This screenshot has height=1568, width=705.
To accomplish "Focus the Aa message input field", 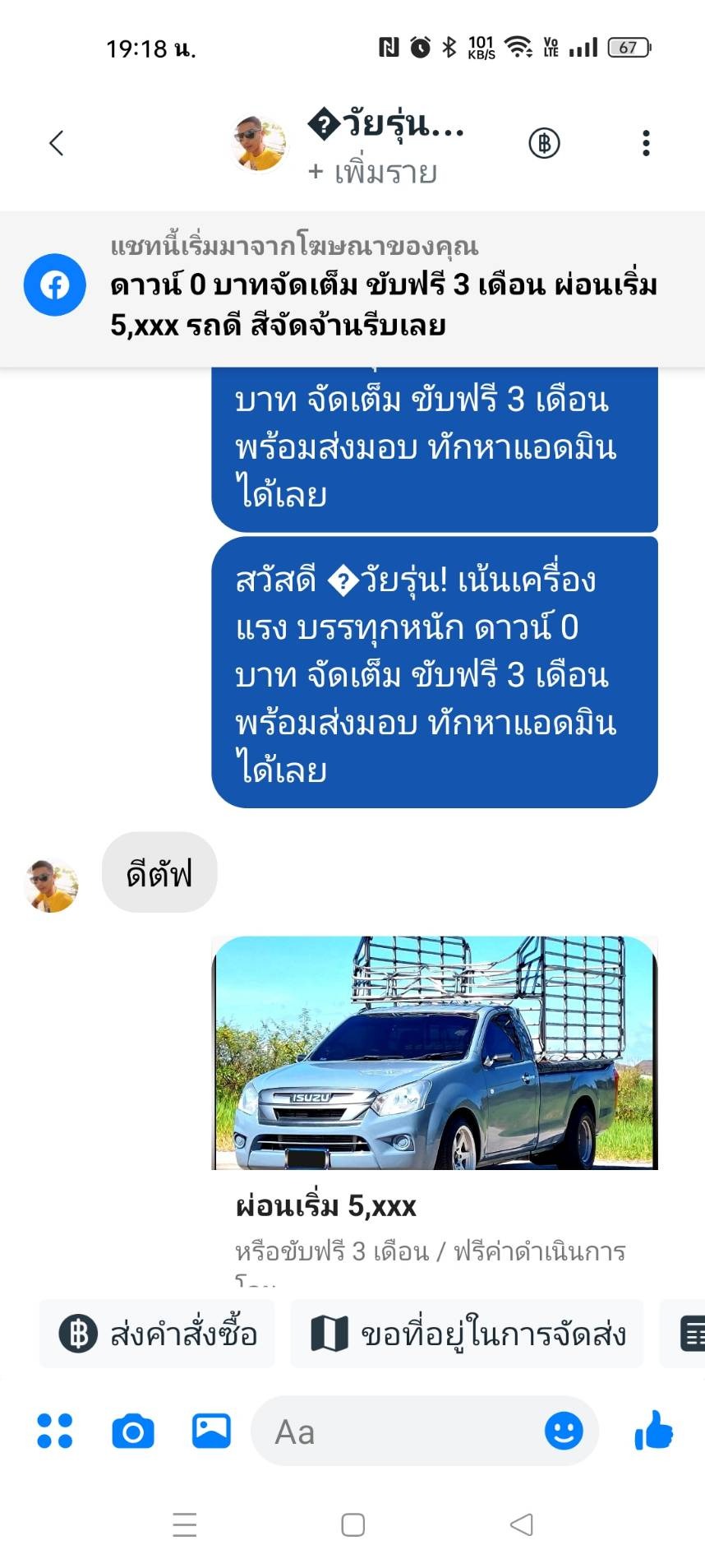I will click(x=403, y=1432).
